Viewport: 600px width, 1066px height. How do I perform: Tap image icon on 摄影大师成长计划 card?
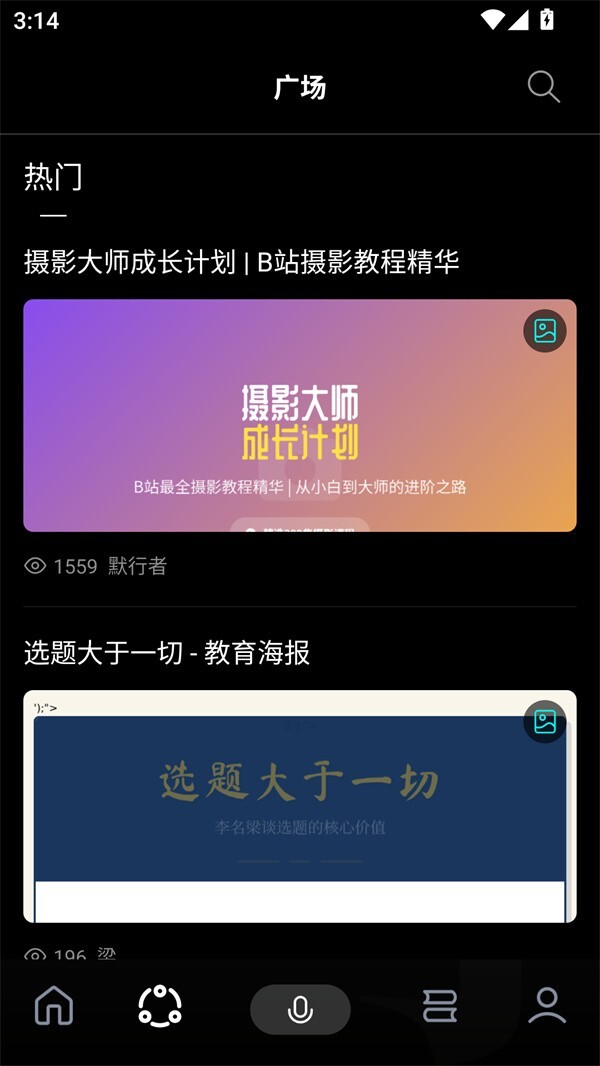[x=545, y=331]
